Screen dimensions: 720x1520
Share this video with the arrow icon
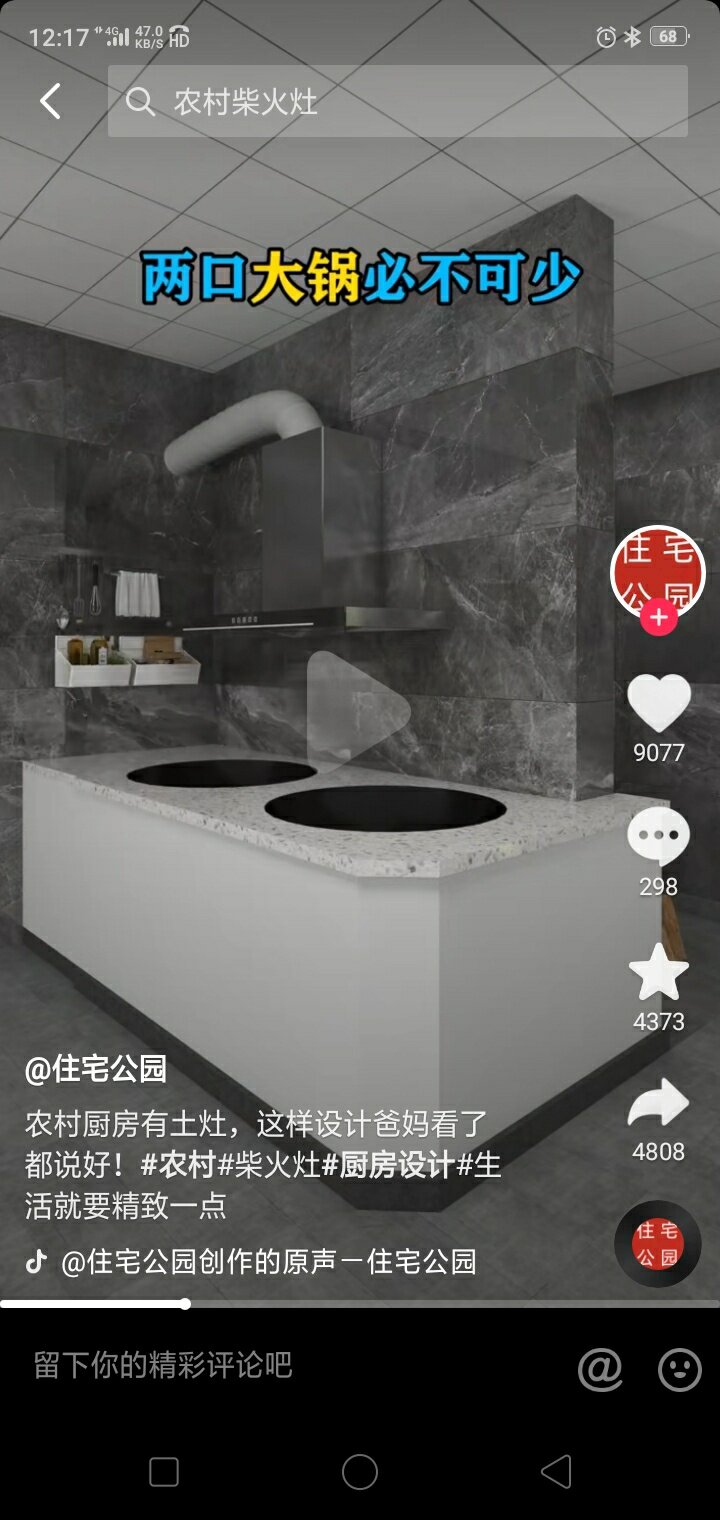(658, 1104)
